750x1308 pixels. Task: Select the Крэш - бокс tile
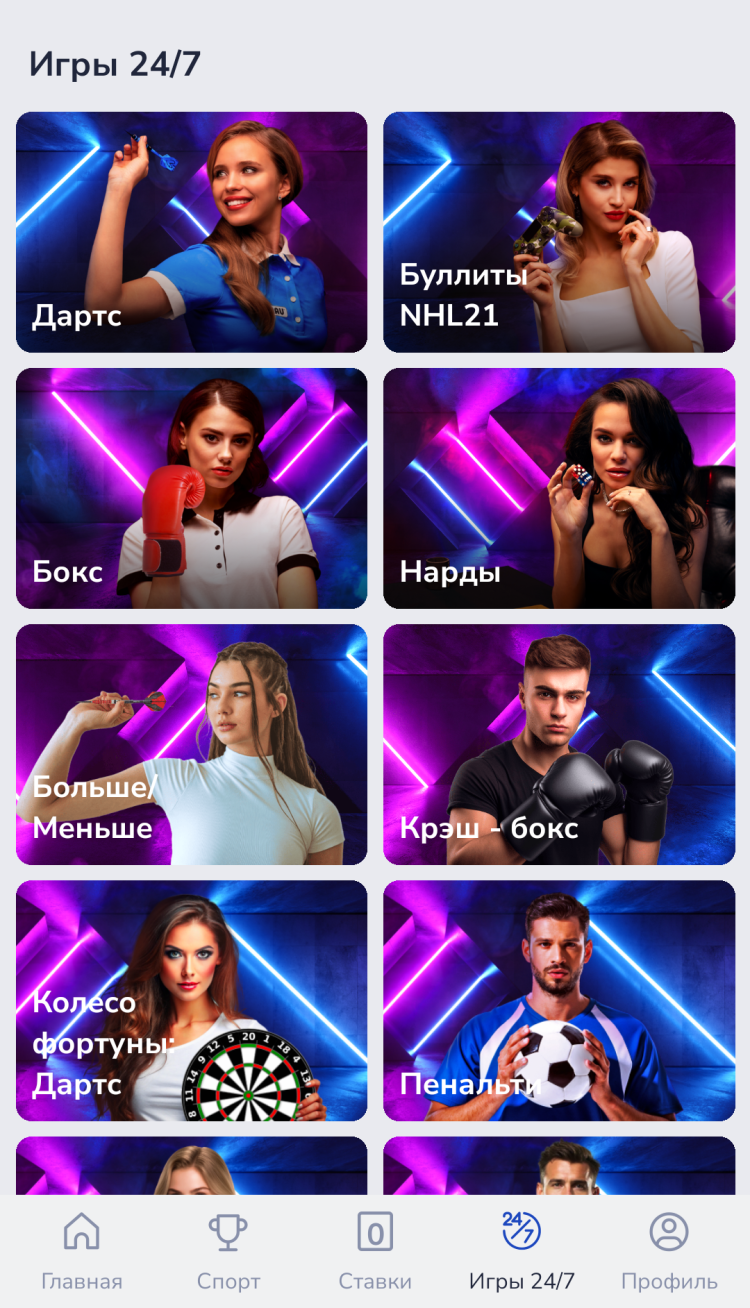click(559, 744)
